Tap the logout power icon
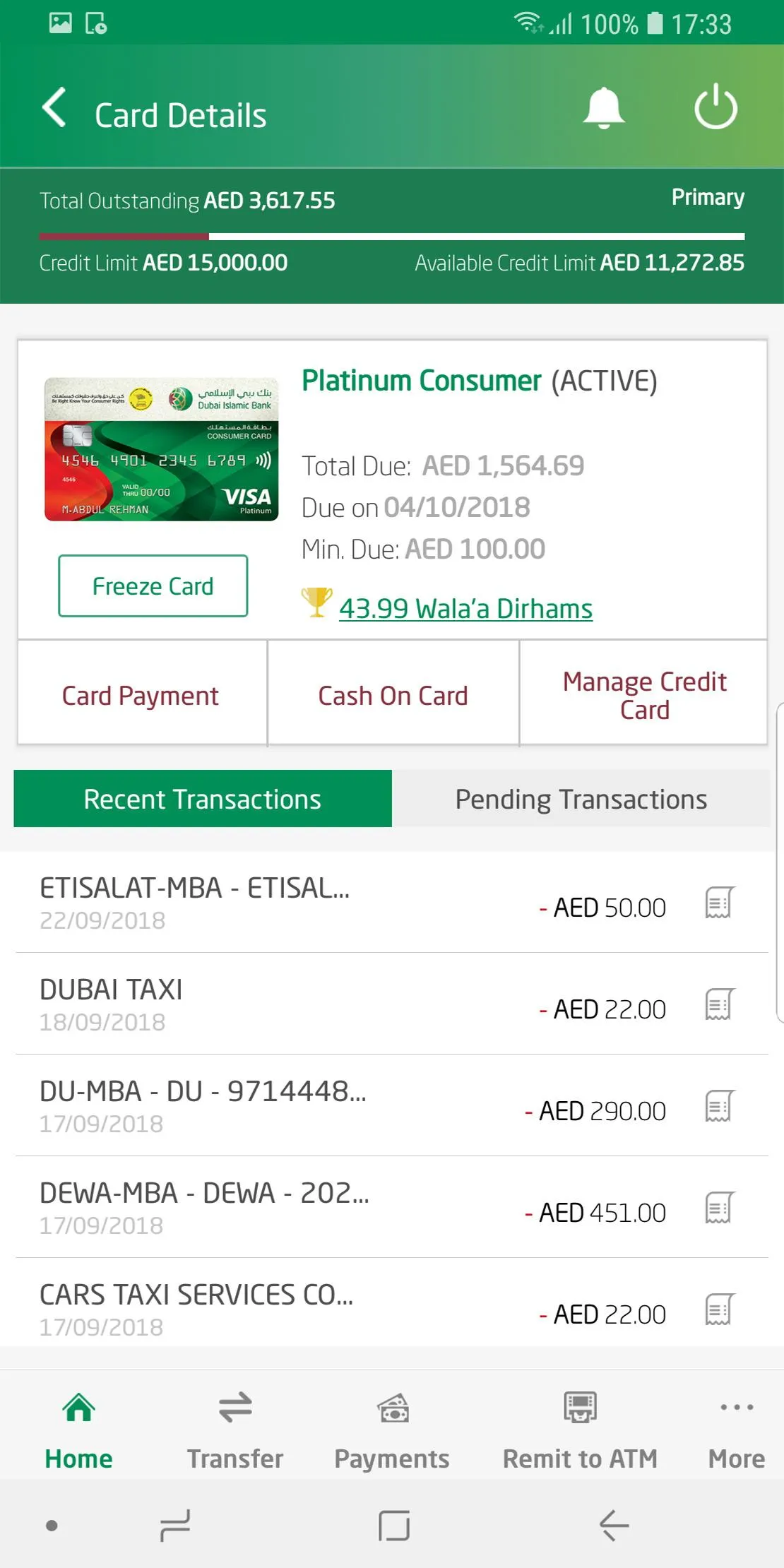Screen dimensions: 784x1568 coord(715,108)
